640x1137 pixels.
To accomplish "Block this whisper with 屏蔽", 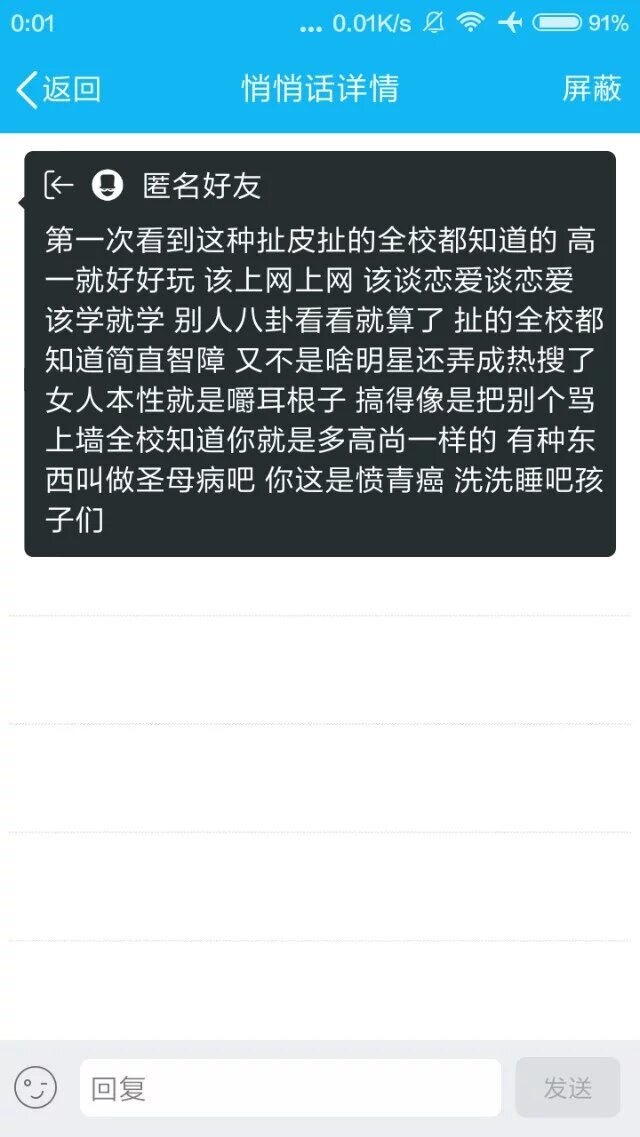I will (592, 89).
